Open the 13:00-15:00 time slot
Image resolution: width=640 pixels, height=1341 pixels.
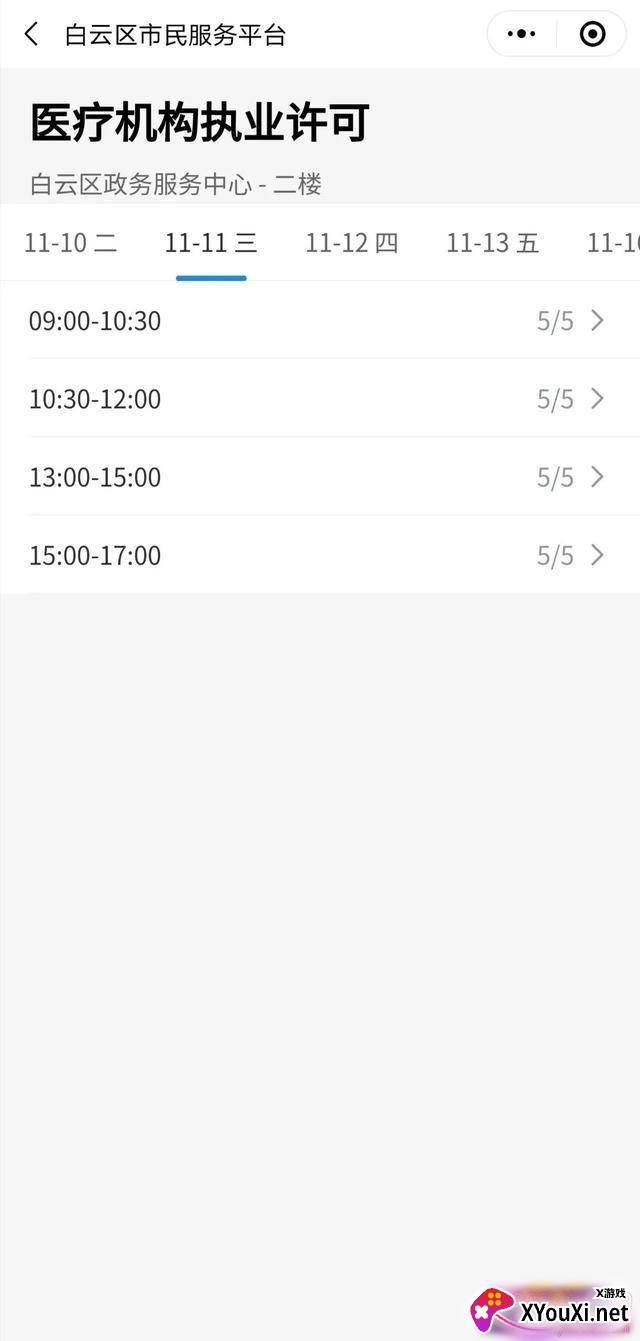click(320, 477)
